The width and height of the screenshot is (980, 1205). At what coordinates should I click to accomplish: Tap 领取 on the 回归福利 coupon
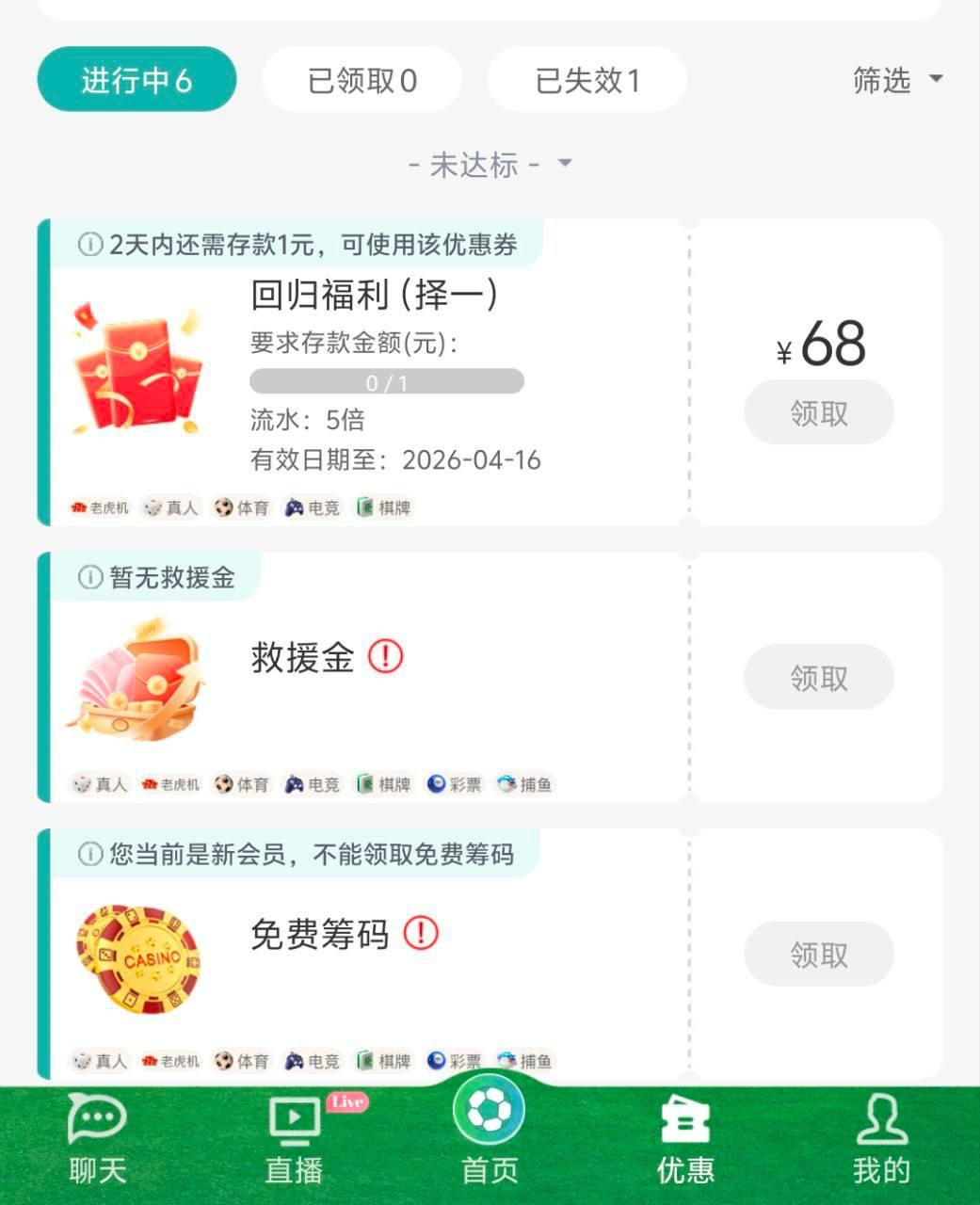[x=818, y=412]
